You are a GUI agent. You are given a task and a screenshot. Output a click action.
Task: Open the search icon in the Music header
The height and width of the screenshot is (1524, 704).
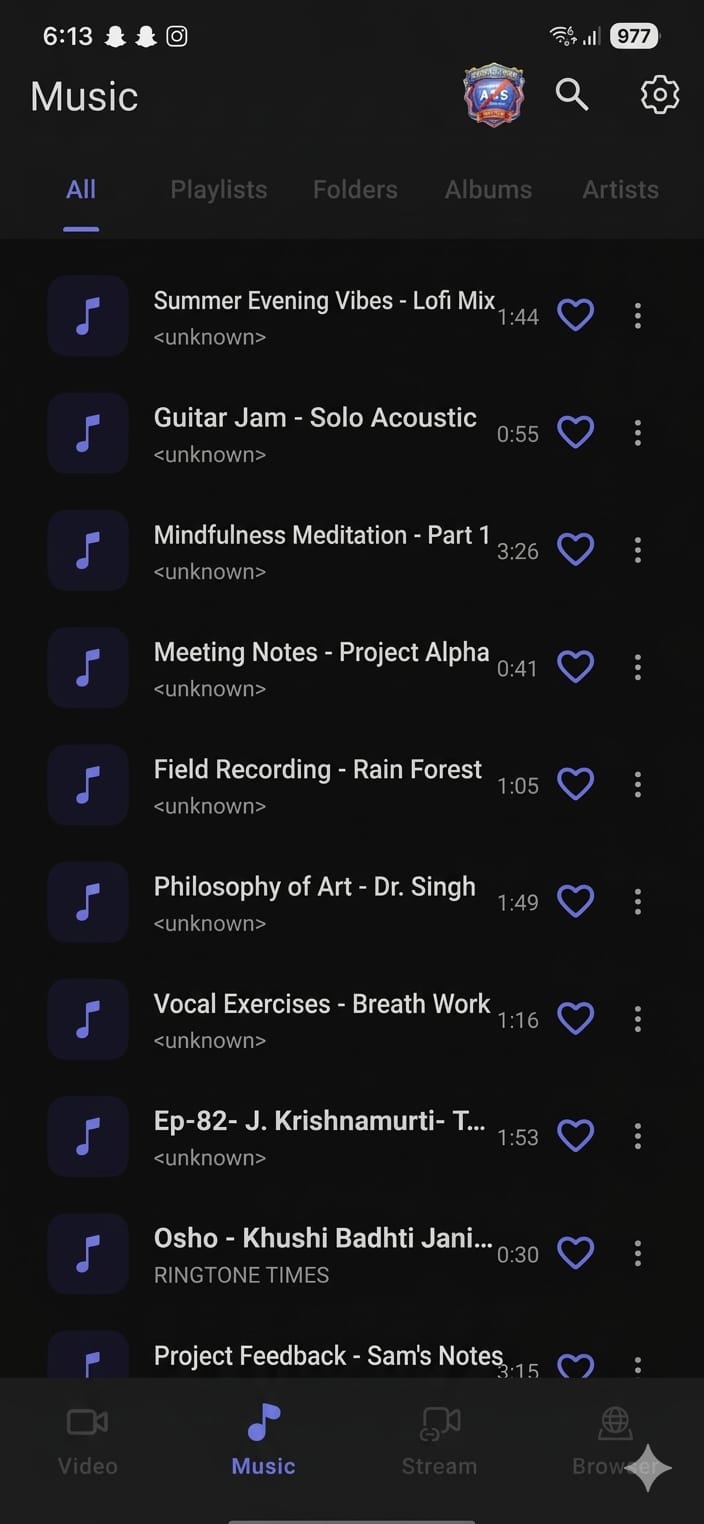(572, 95)
